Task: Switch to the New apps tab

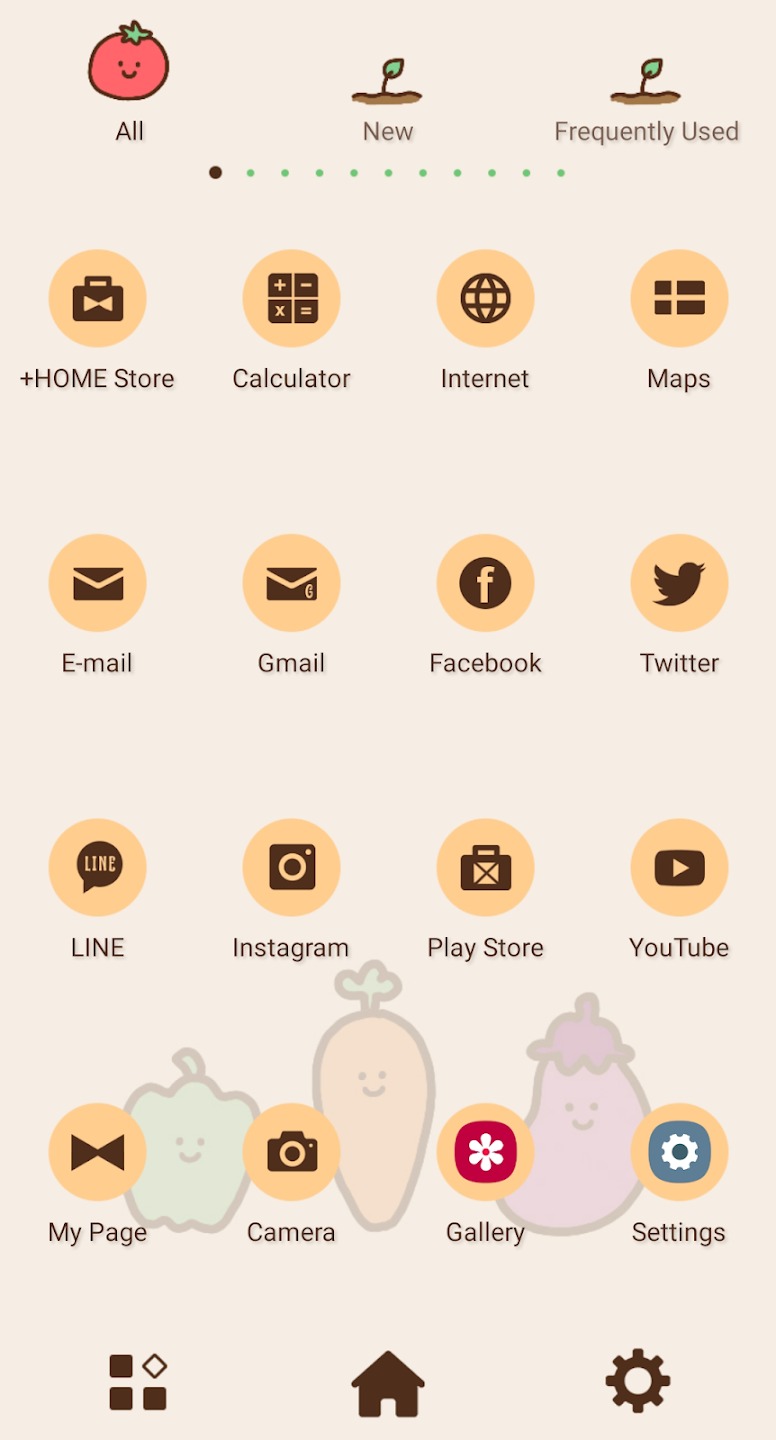Action: pyautogui.click(x=387, y=100)
